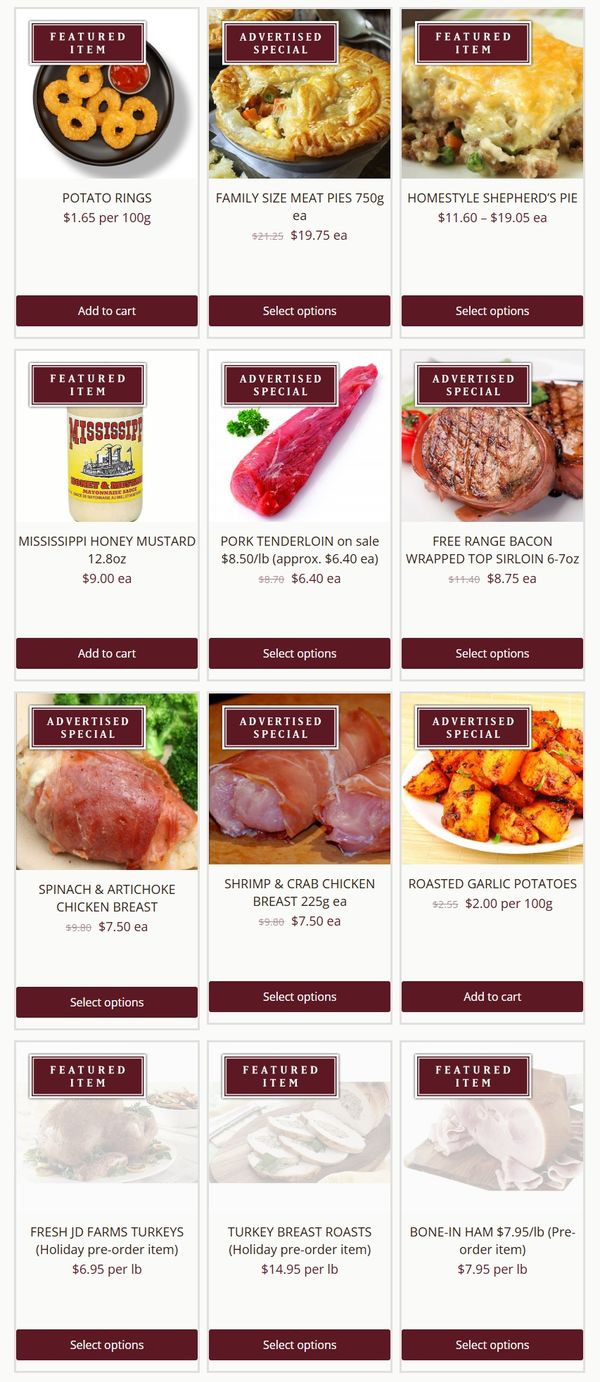View the Roasted Garlic Potatoes photo
This screenshot has width=600, height=1382.
[x=492, y=800]
